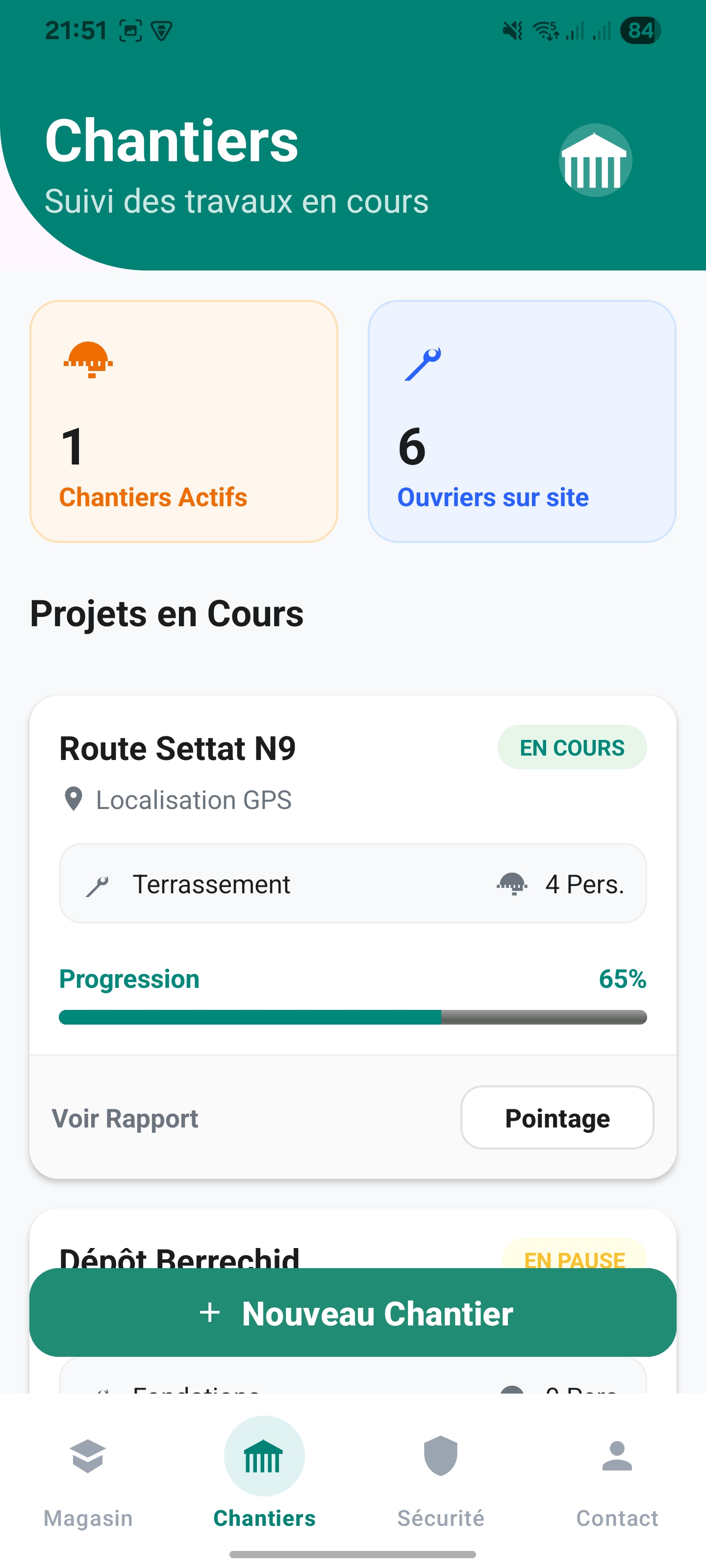This screenshot has height=1568, width=706.
Task: Tap the hard hat icon next to 4 Pers.
Action: (512, 884)
